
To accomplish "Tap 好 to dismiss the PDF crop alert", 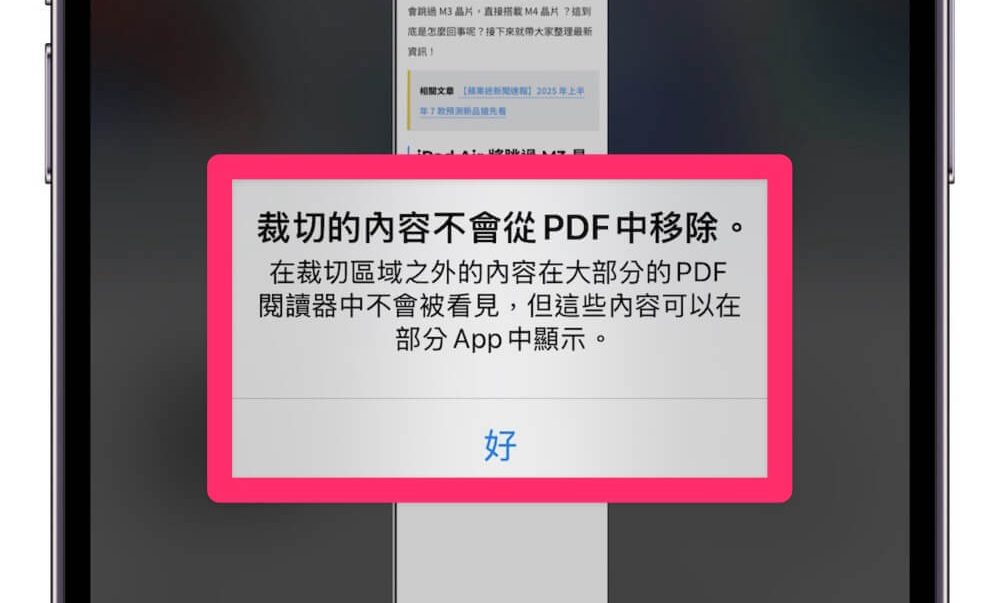I will (x=499, y=444).
